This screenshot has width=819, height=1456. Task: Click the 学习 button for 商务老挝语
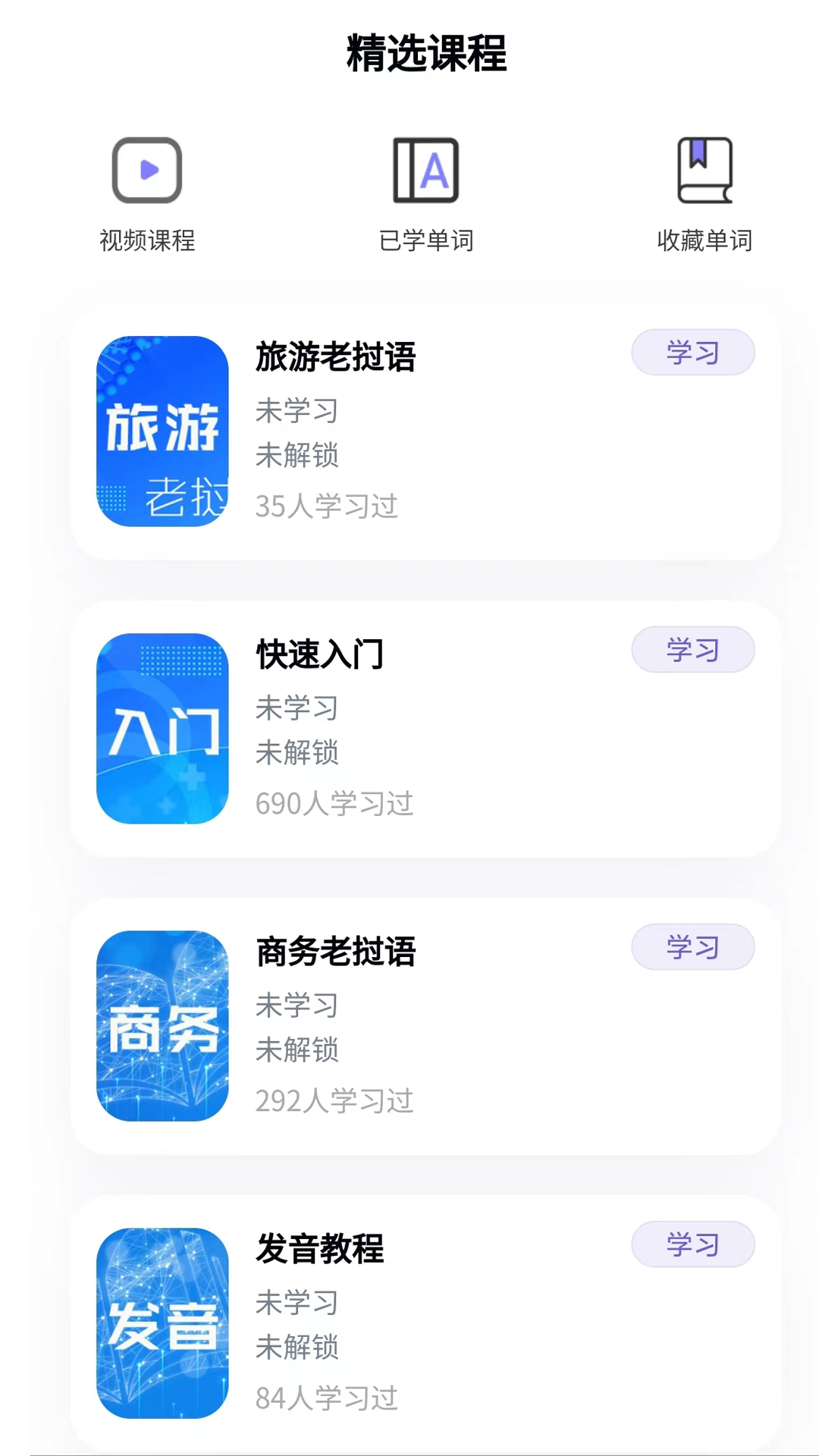click(x=692, y=946)
